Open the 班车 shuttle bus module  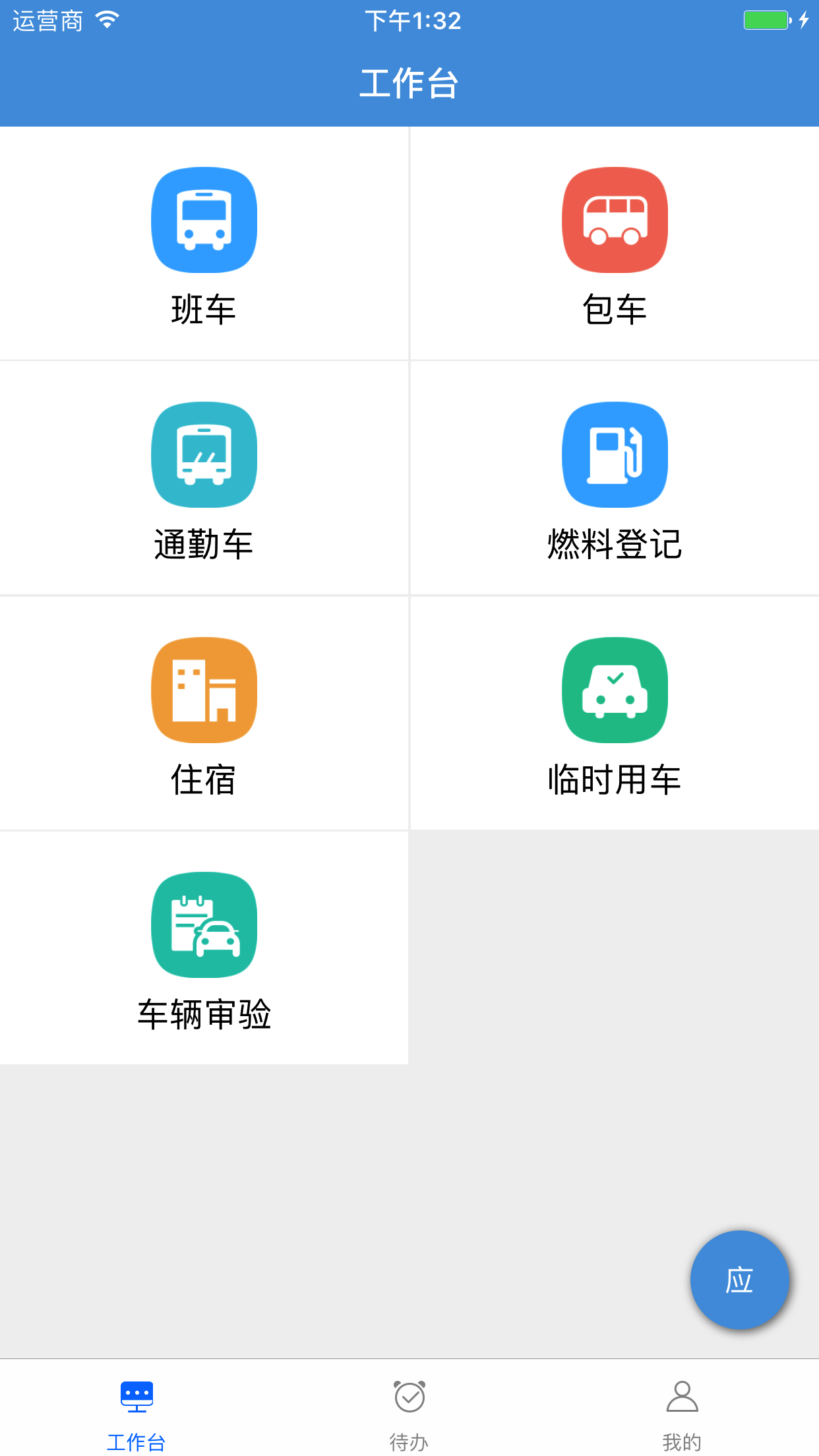(204, 244)
